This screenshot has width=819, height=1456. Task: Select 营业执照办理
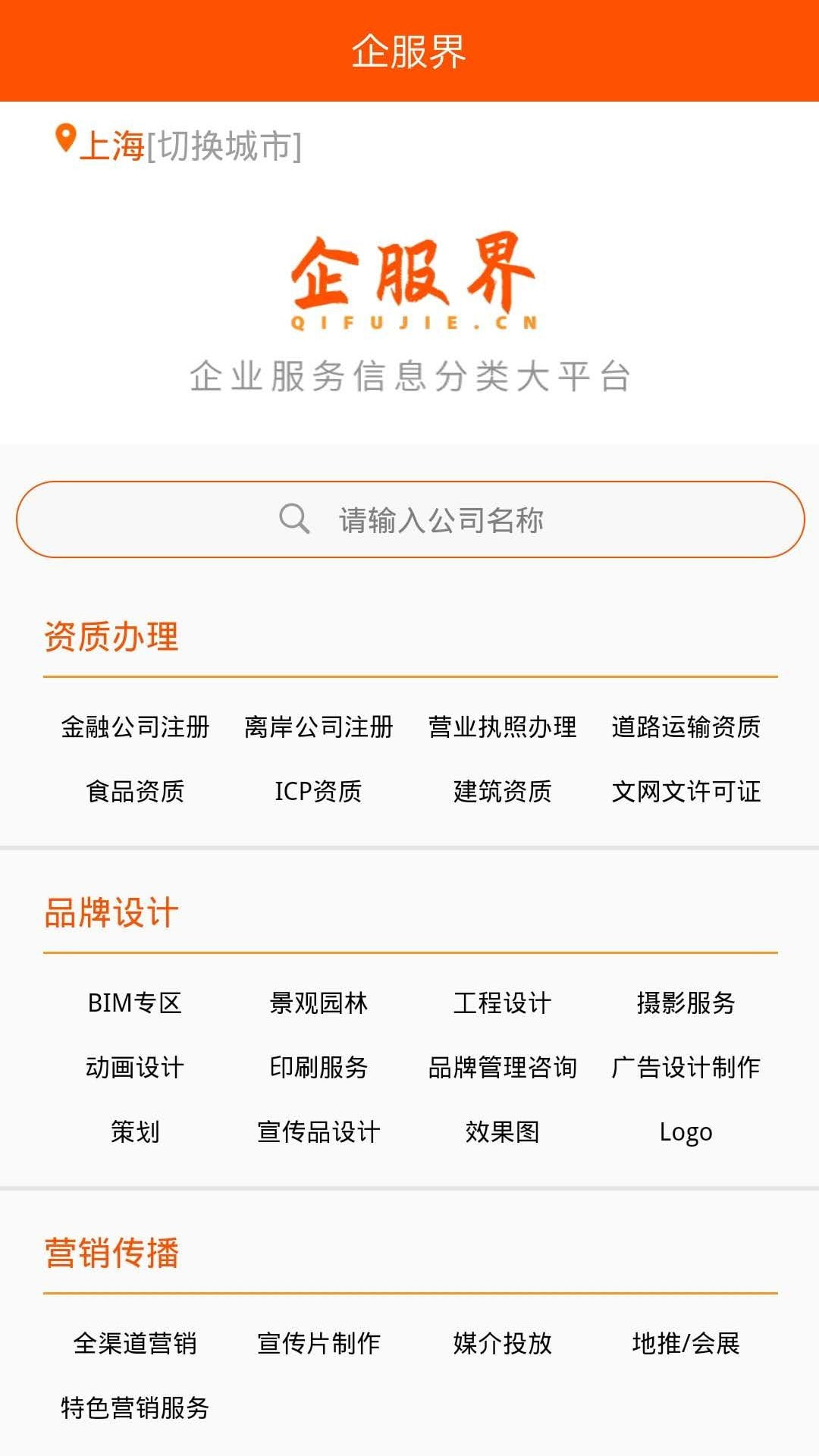[x=502, y=726]
